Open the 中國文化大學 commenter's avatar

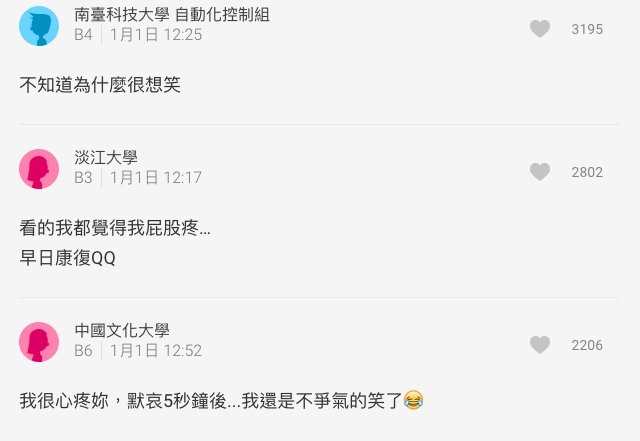tap(39, 342)
